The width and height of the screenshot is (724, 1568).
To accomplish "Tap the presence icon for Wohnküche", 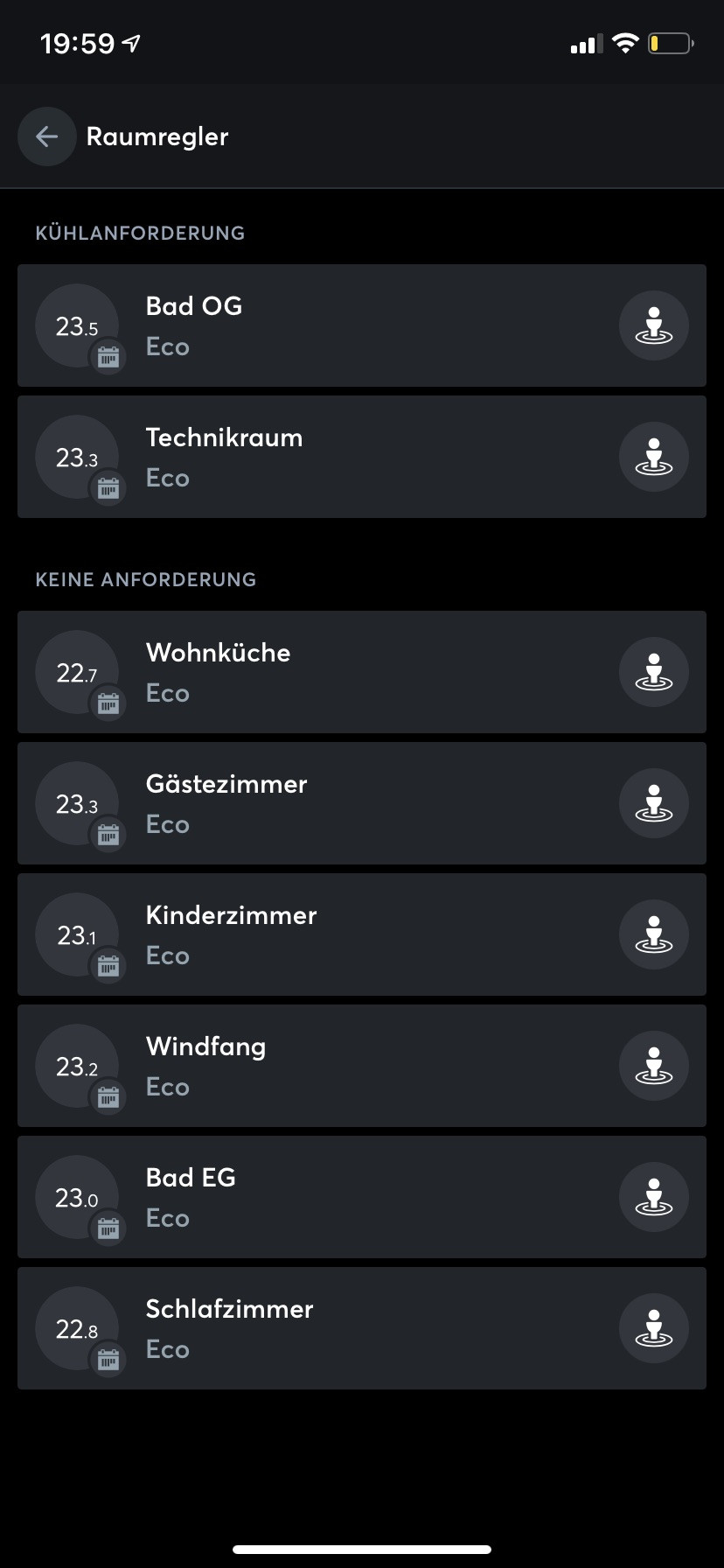I will pos(653,672).
